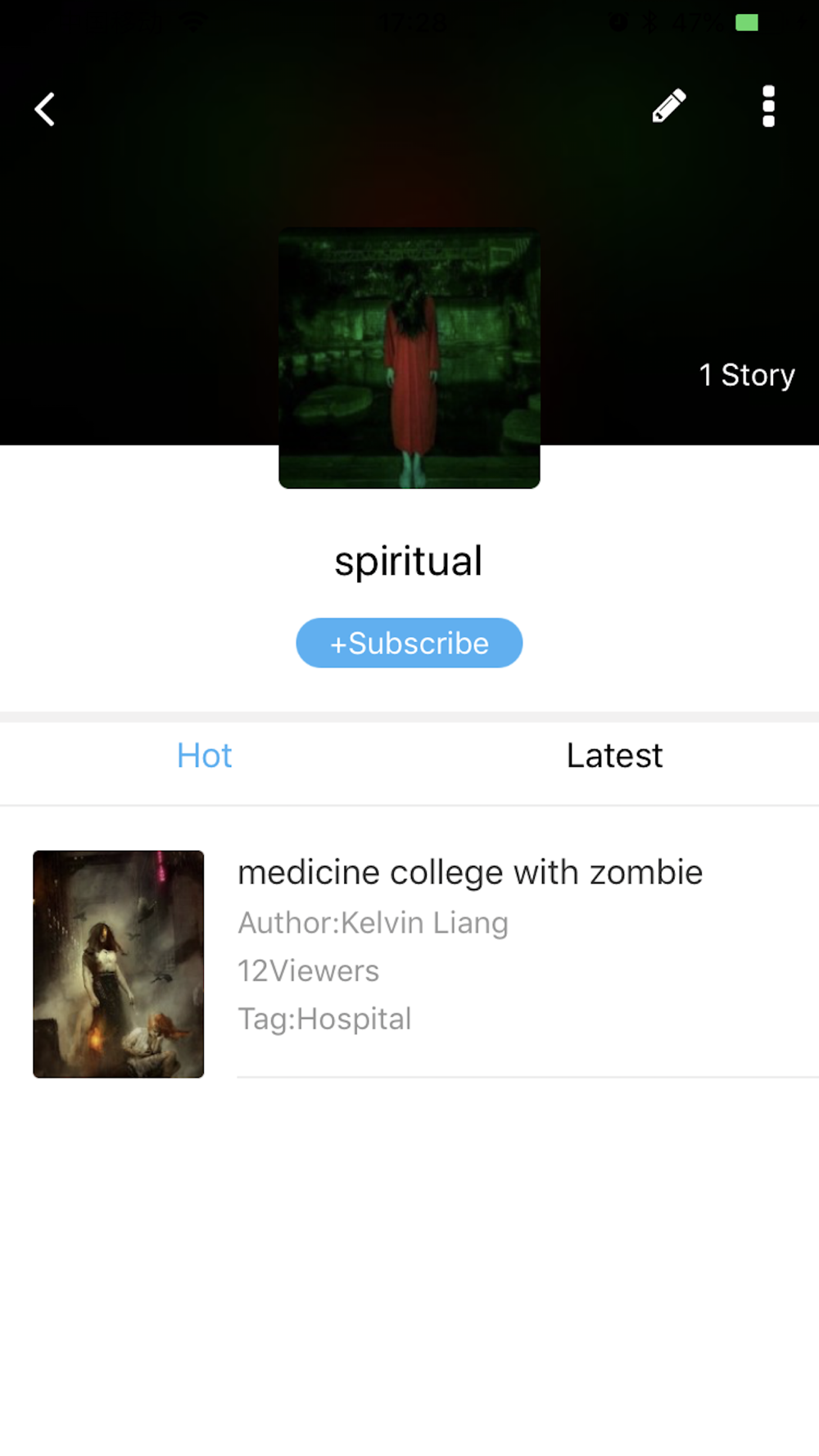Switch to the Latest tab
This screenshot has height=1456, width=819.
tap(614, 755)
